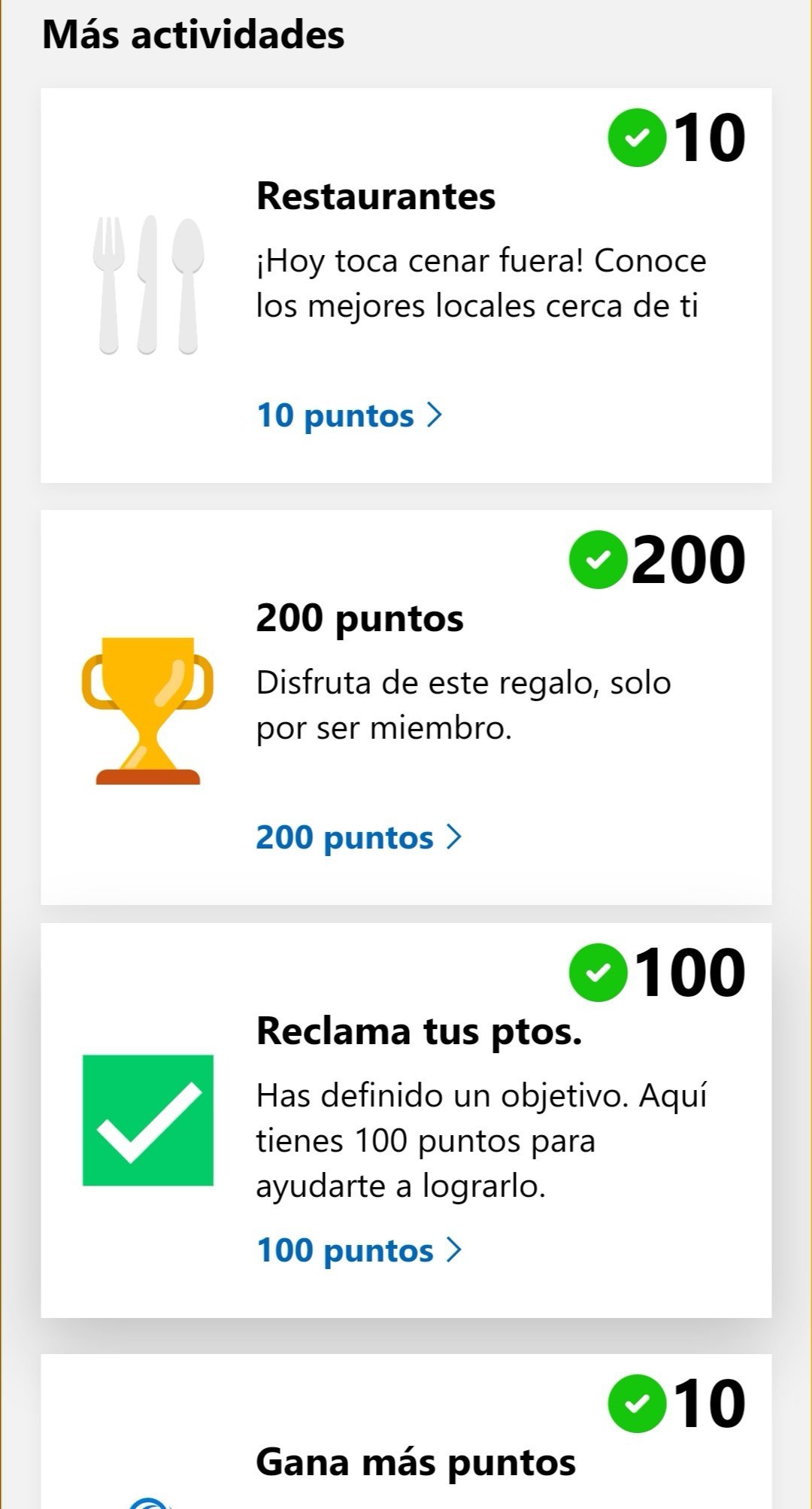Expand the chevron next to 10 puntos

pyautogui.click(x=435, y=416)
